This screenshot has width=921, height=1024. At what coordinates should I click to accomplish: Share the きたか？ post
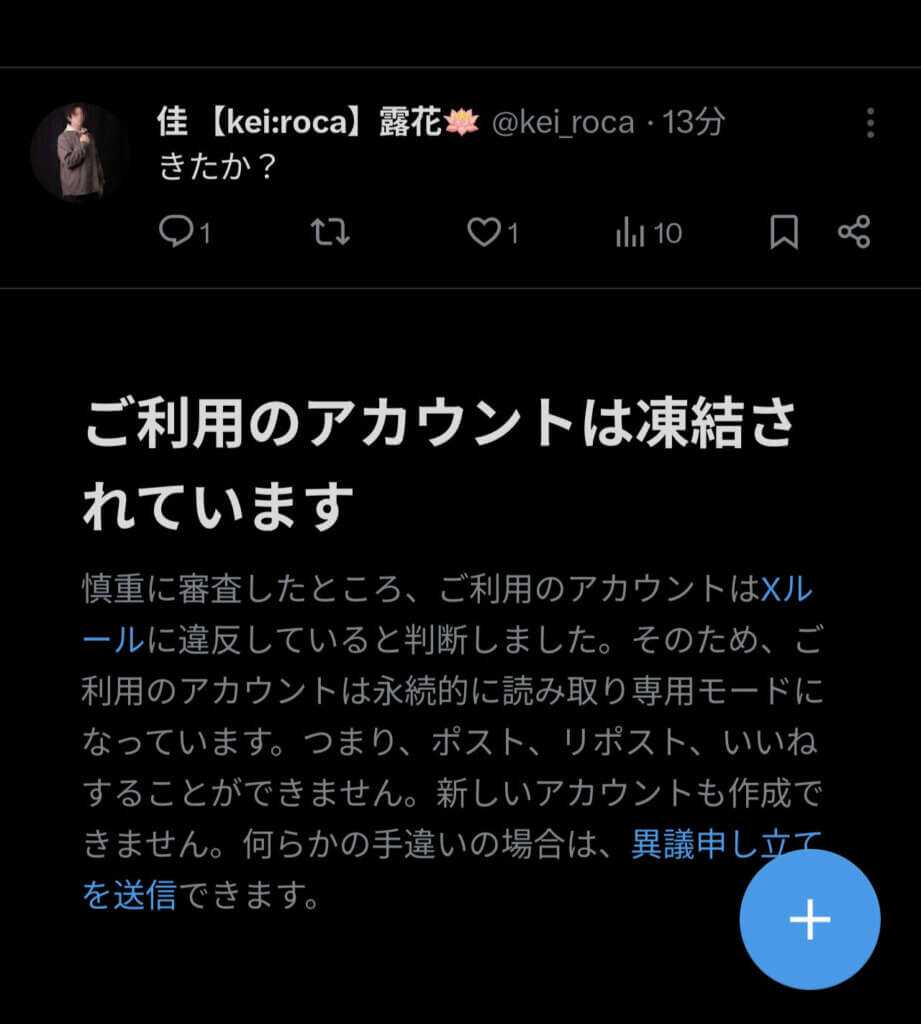pyautogui.click(x=853, y=233)
